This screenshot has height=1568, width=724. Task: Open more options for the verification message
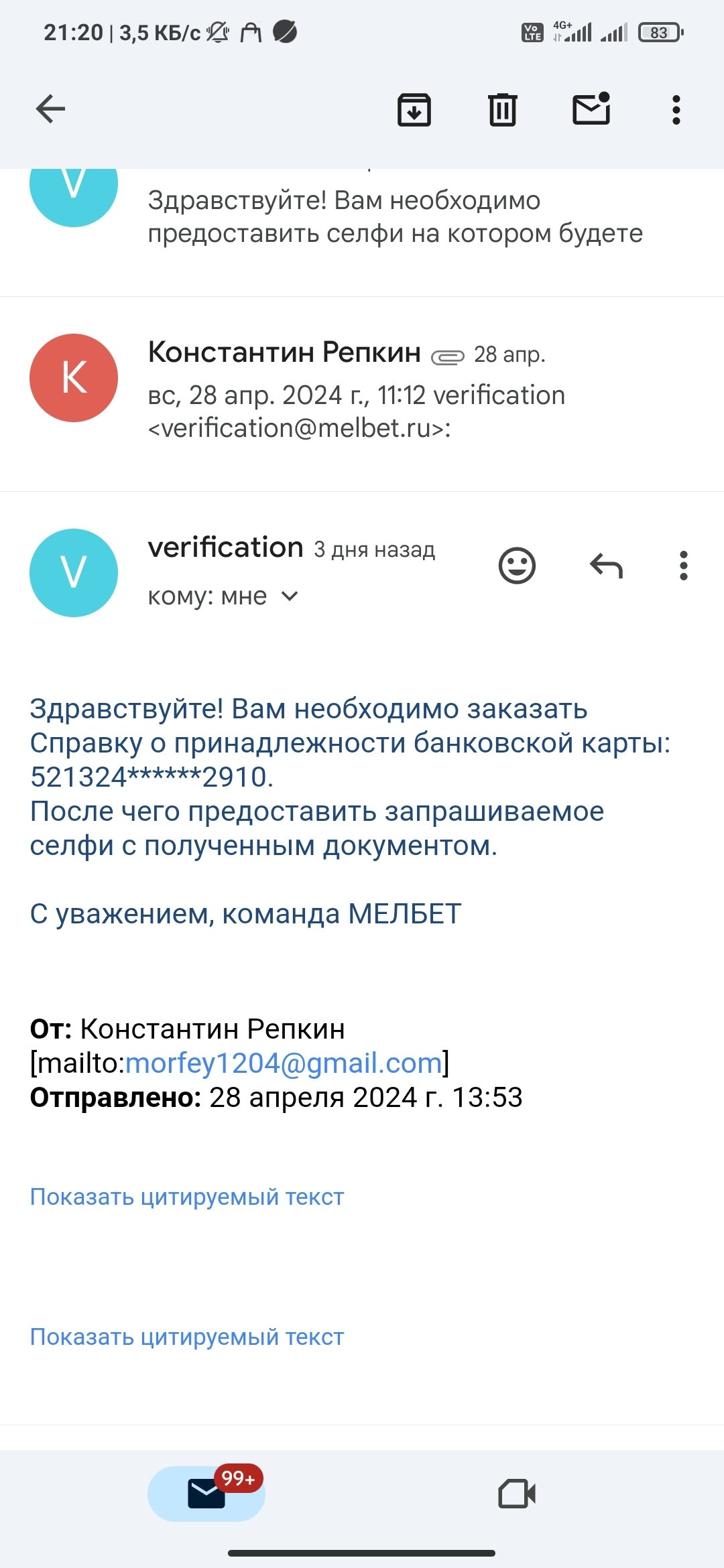tap(683, 566)
